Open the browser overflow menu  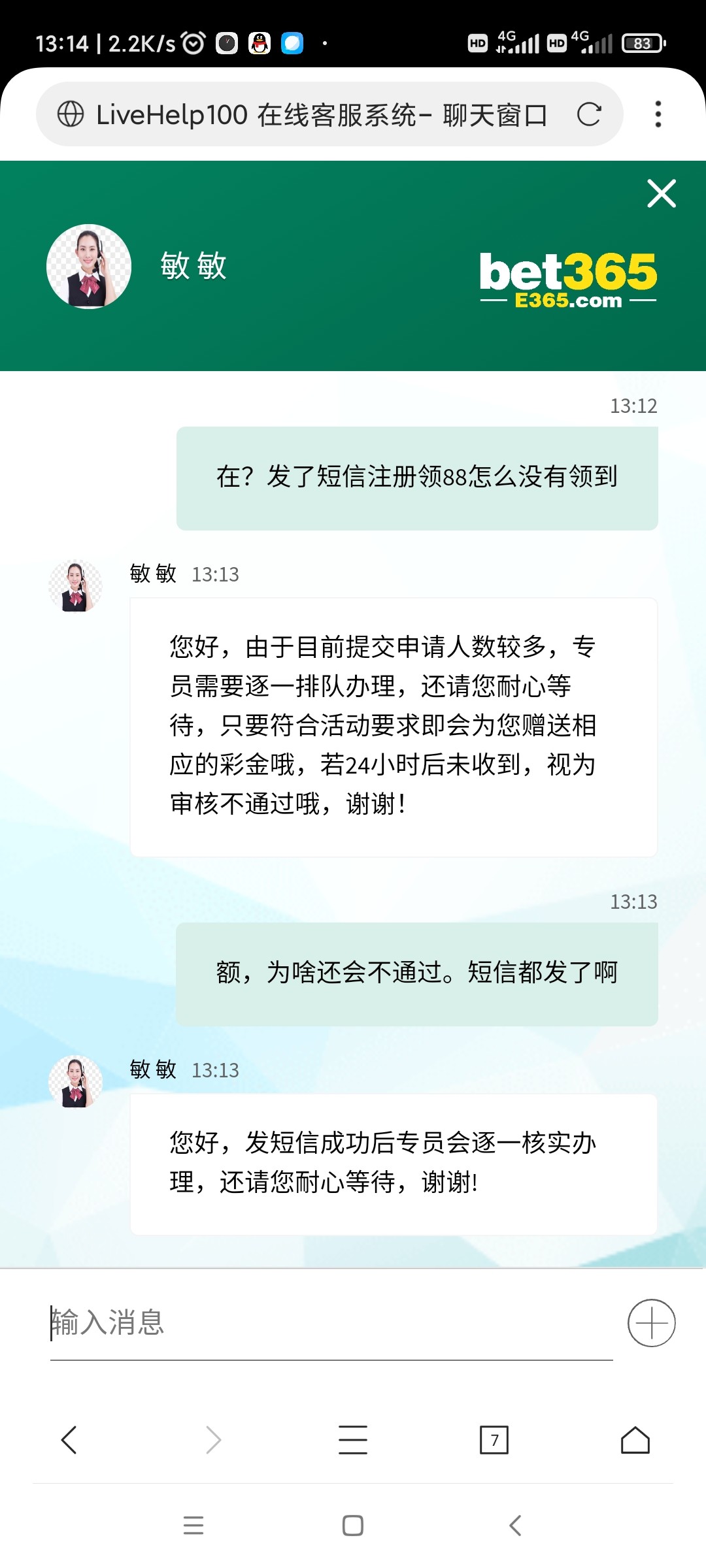click(658, 114)
